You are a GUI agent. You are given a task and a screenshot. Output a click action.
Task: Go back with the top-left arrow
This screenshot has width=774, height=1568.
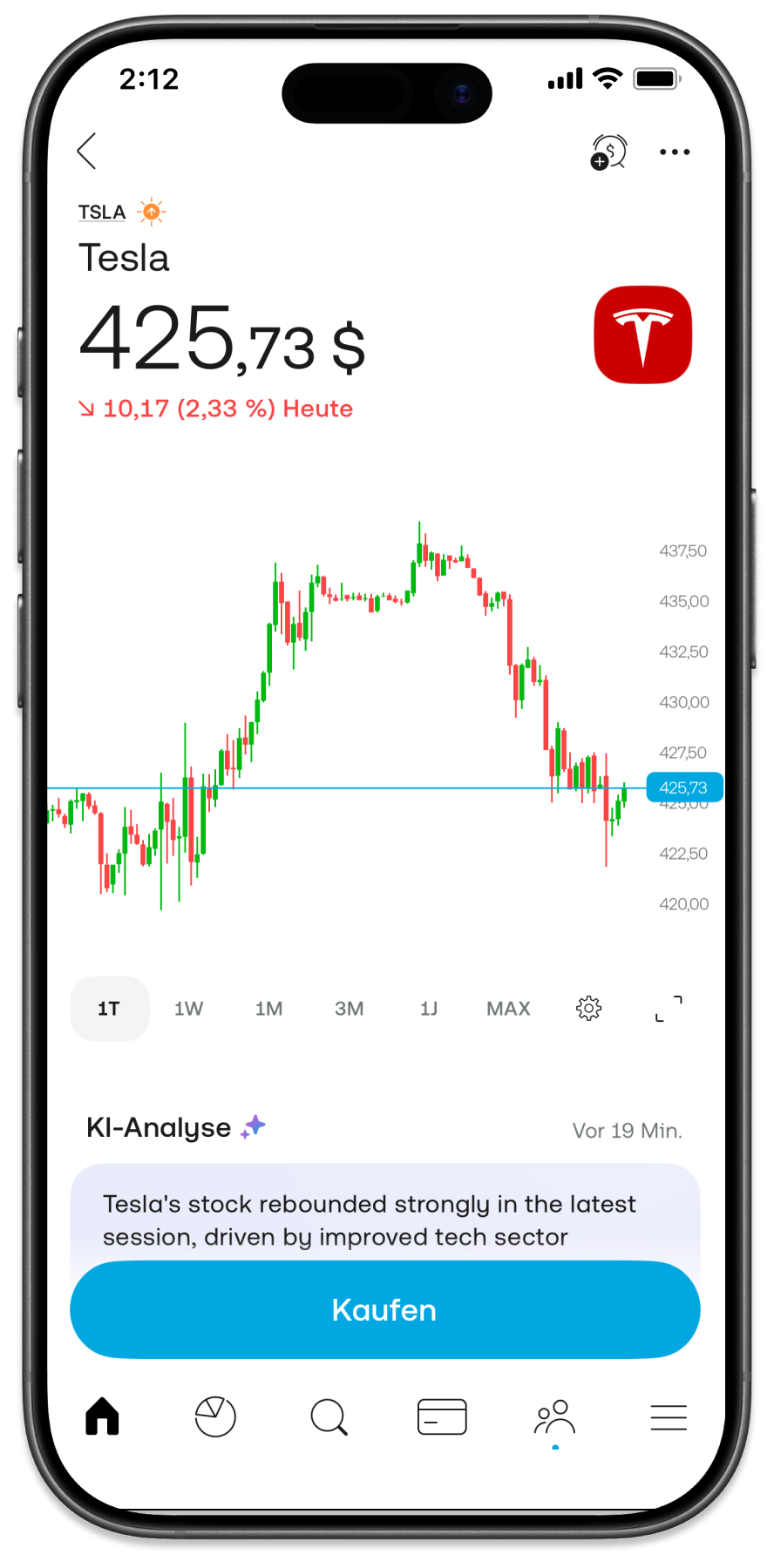click(x=87, y=152)
